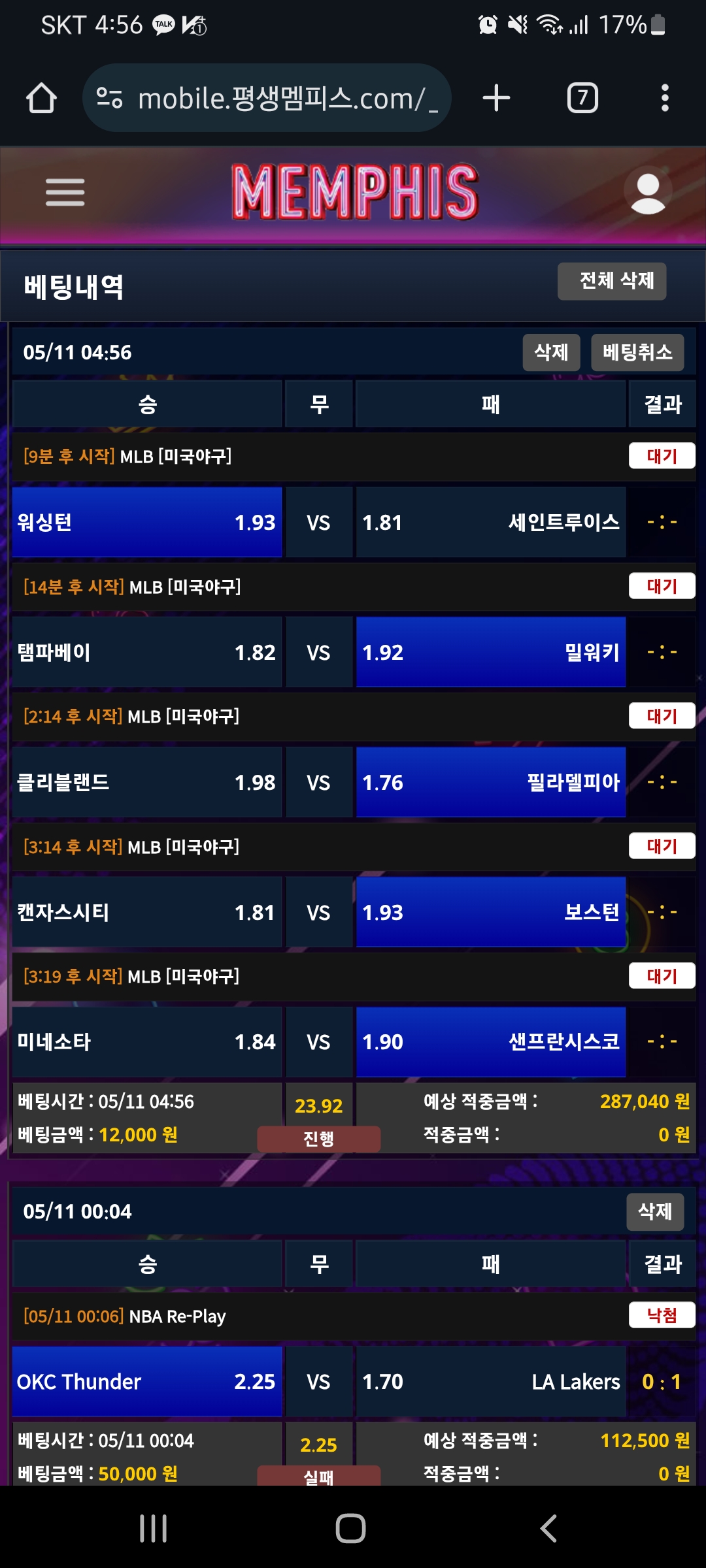The width and height of the screenshot is (706, 1568).
Task: Open the browser overflow menu
Action: [x=665, y=99]
